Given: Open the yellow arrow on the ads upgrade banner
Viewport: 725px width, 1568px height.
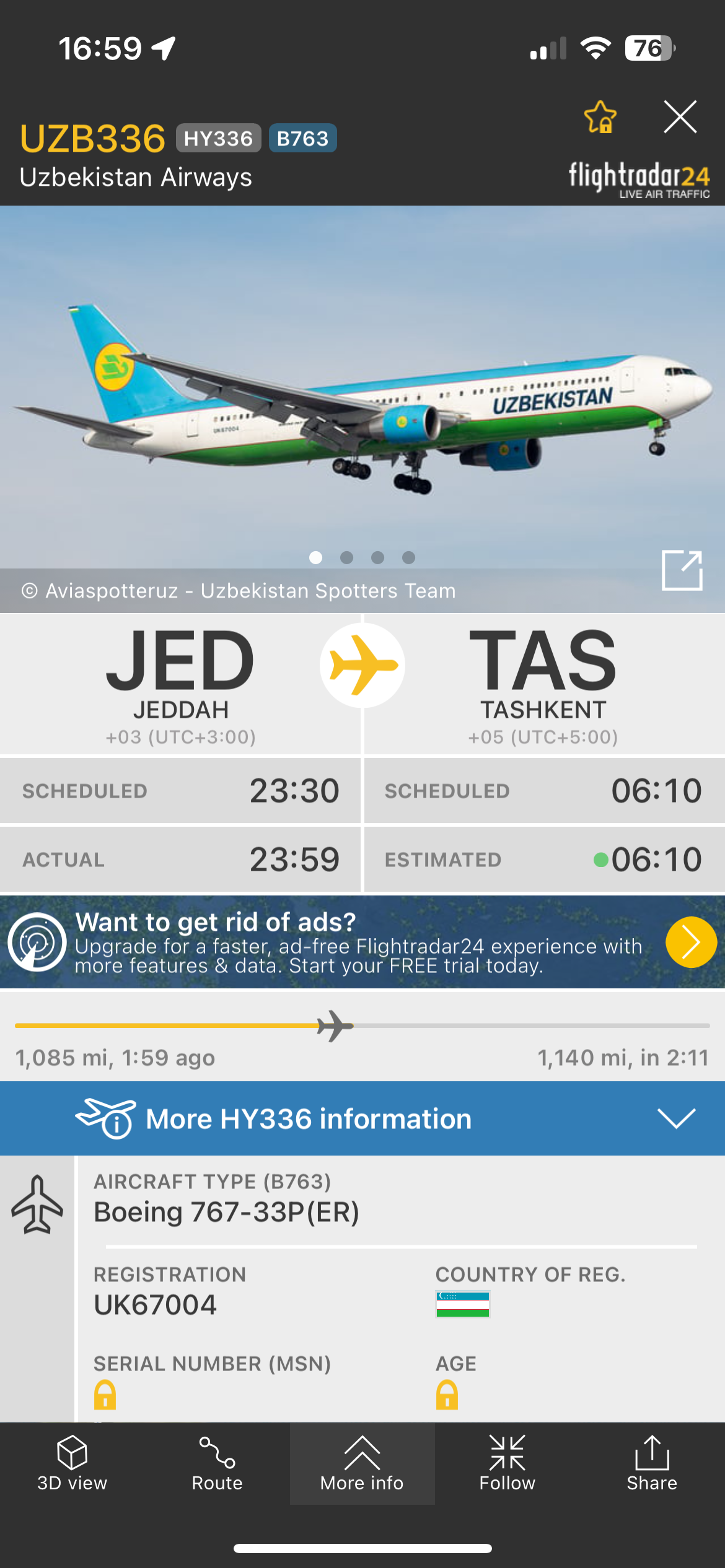Looking at the screenshot, I should pos(690,942).
